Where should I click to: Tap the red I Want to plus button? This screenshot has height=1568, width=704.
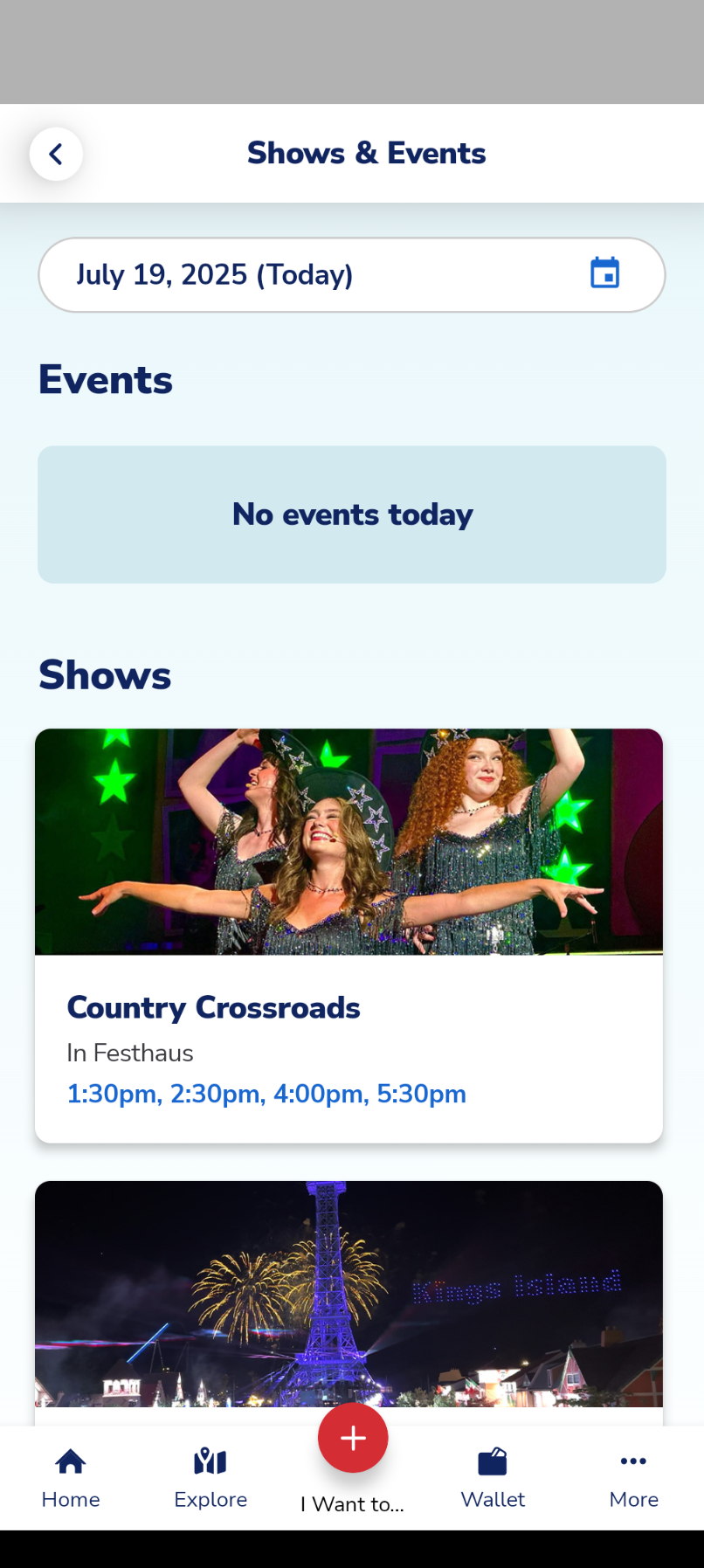pos(353,1438)
